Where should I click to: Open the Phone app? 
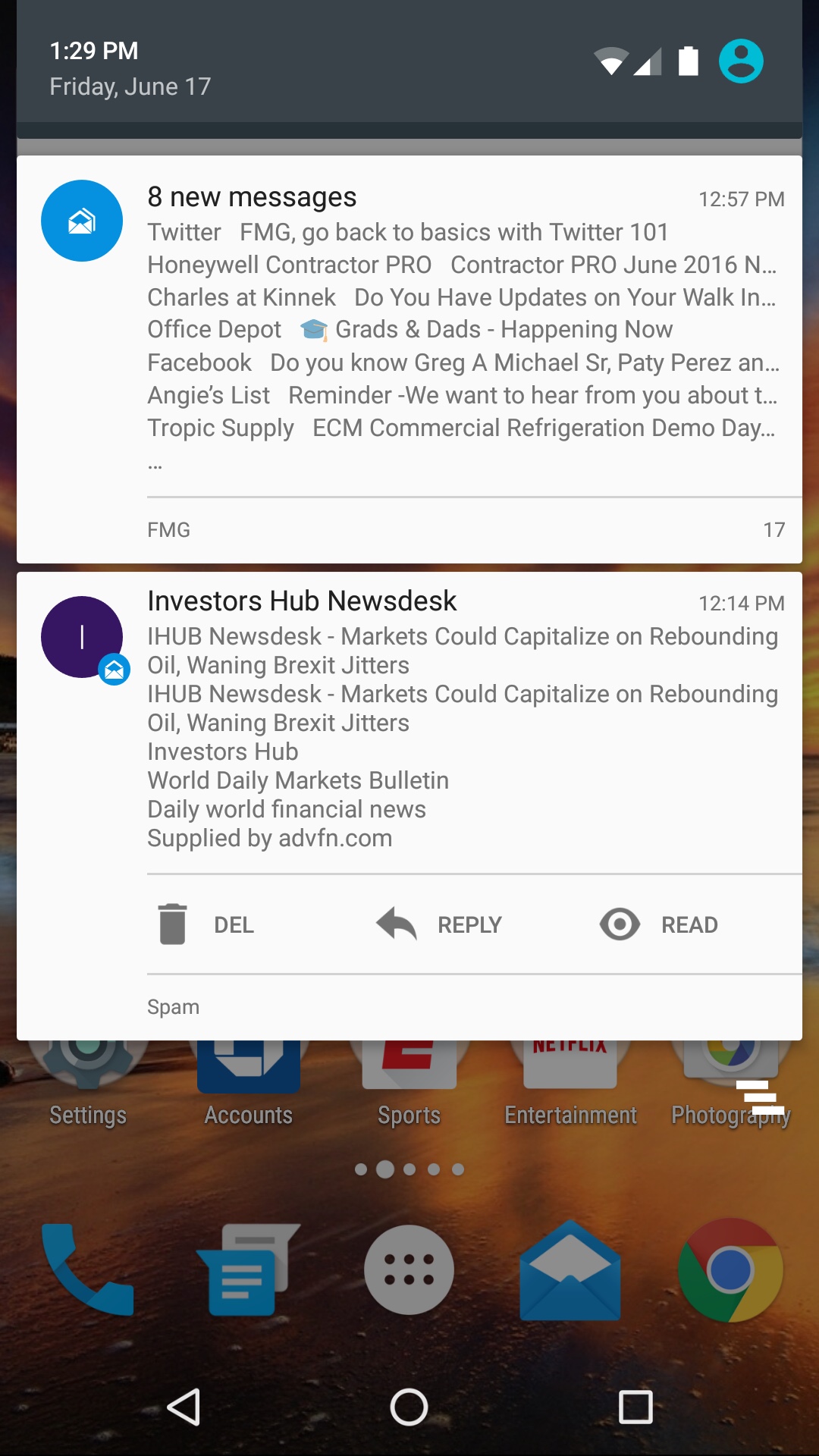88,1270
